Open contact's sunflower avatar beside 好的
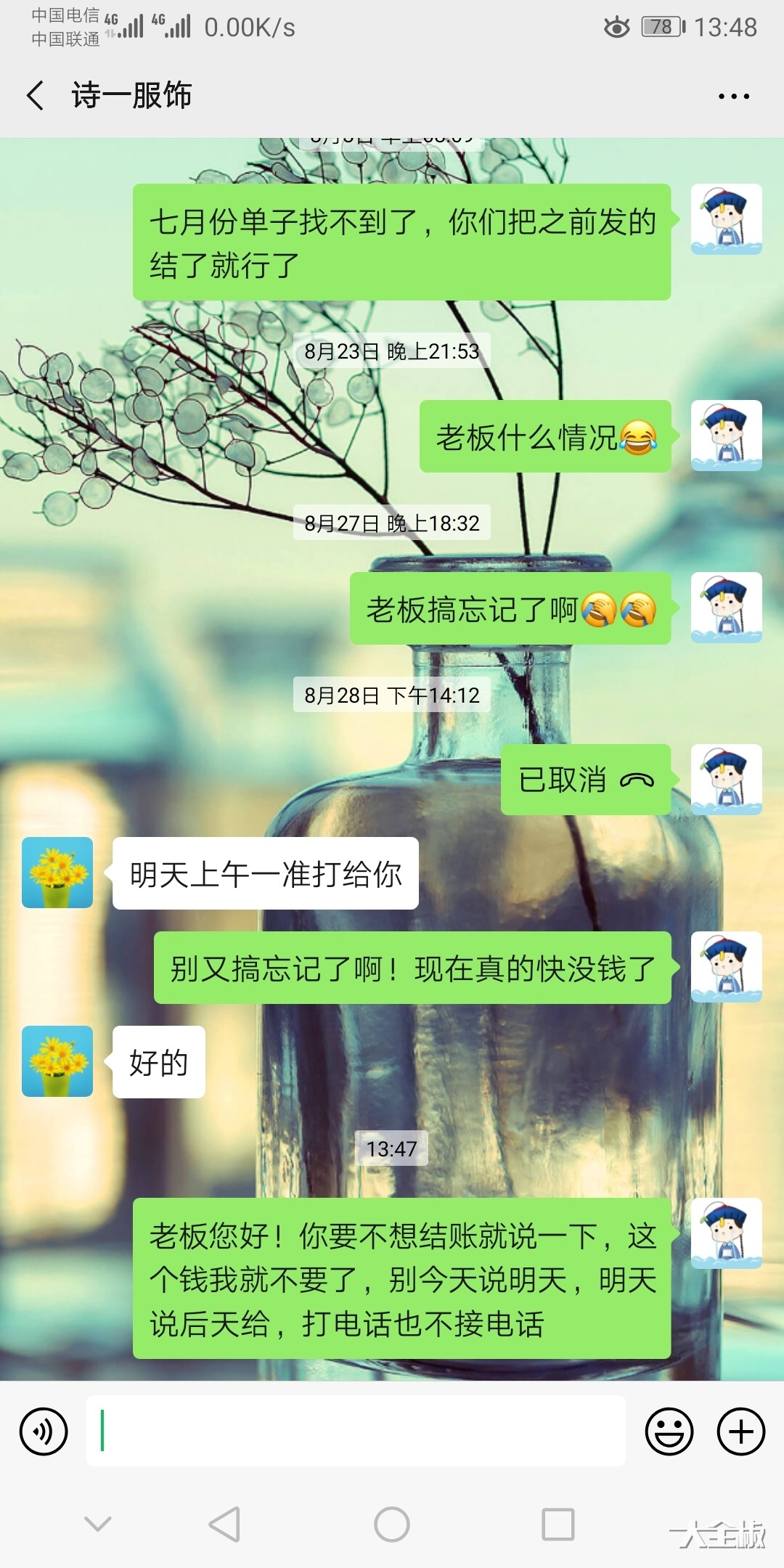Image resolution: width=784 pixels, height=1568 pixels. pos(57,1061)
